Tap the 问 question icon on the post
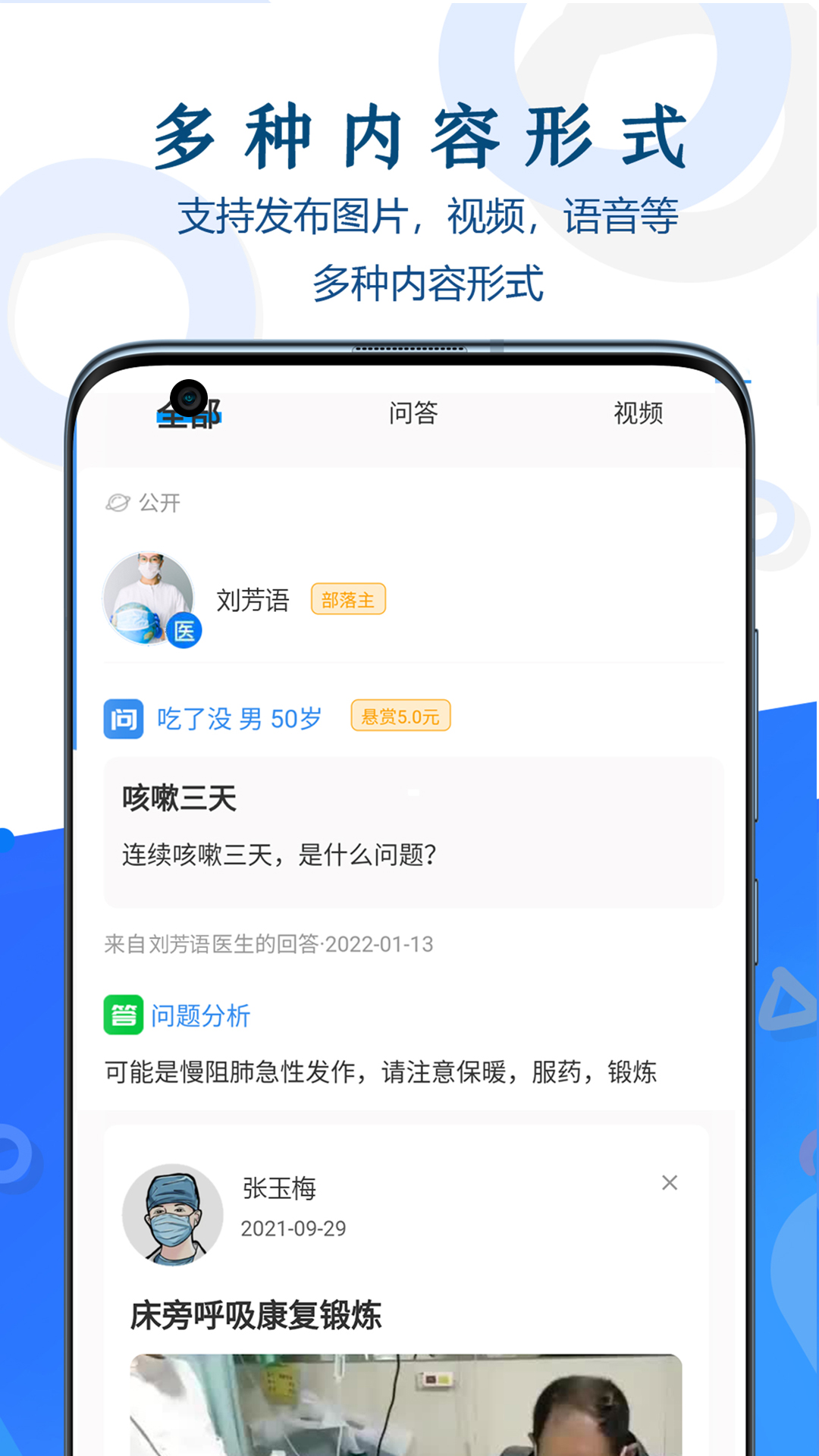819x1456 pixels. point(123,718)
